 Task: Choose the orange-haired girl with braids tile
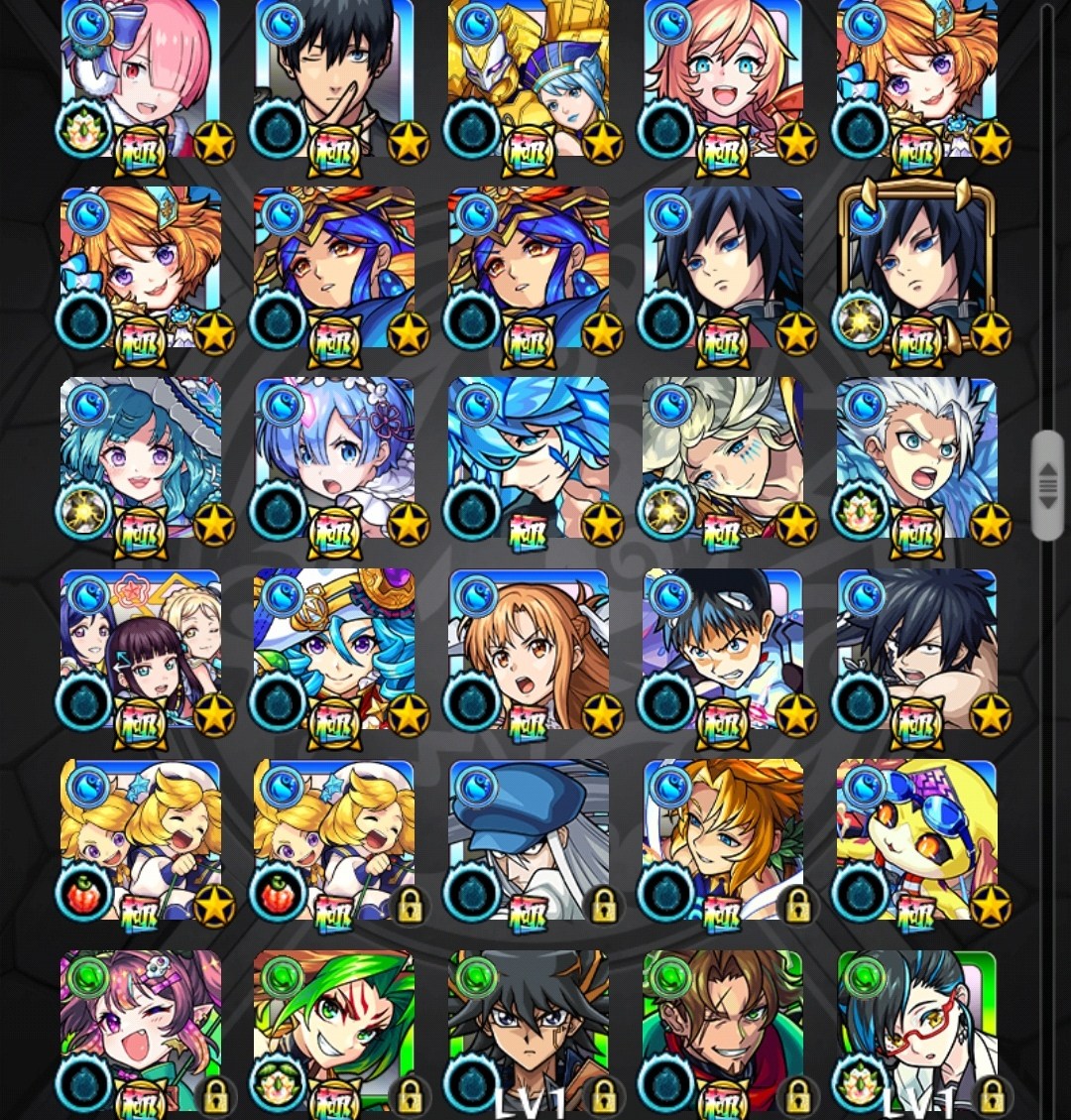click(x=528, y=648)
